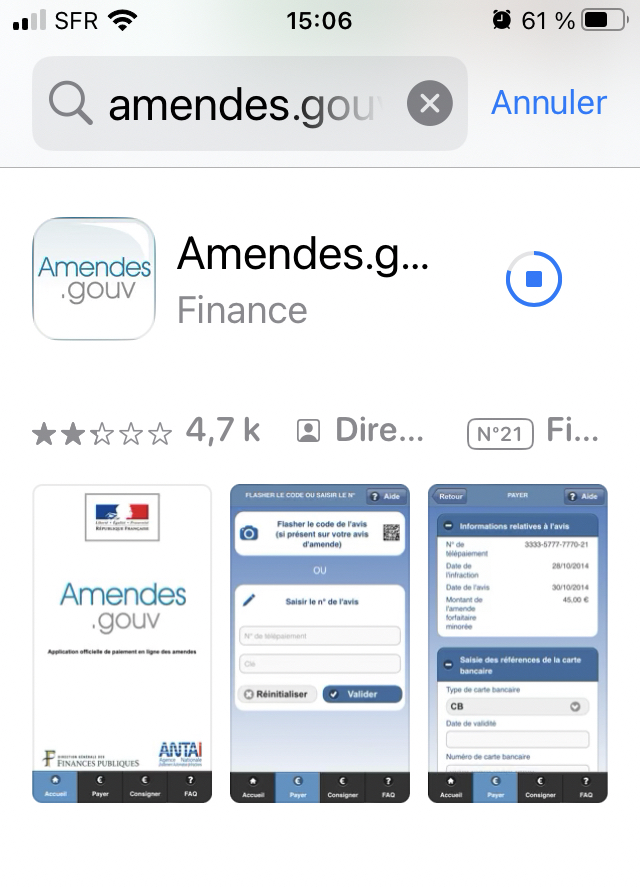
Task: Tap Annuler to cancel search
Action: [549, 103]
